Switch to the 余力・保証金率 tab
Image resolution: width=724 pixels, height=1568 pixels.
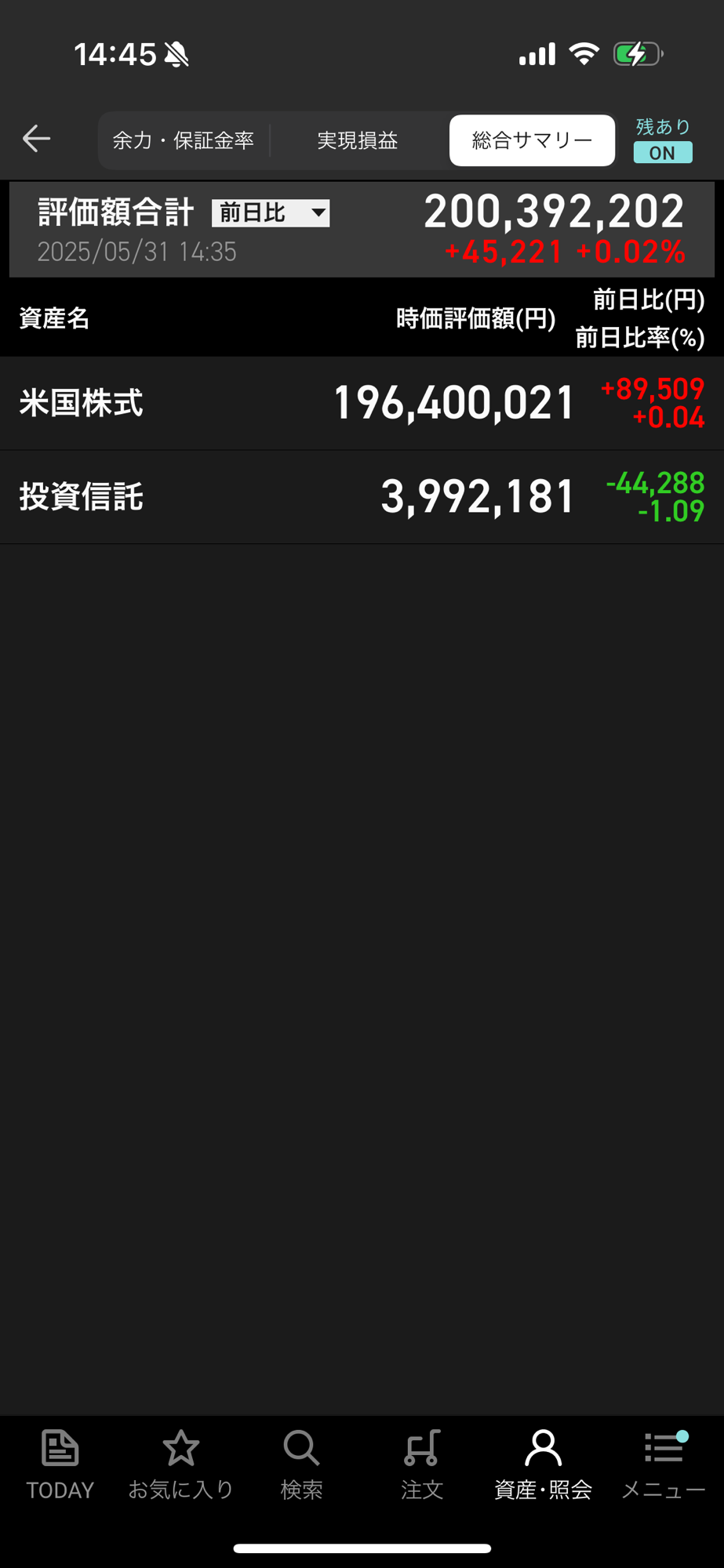click(184, 140)
